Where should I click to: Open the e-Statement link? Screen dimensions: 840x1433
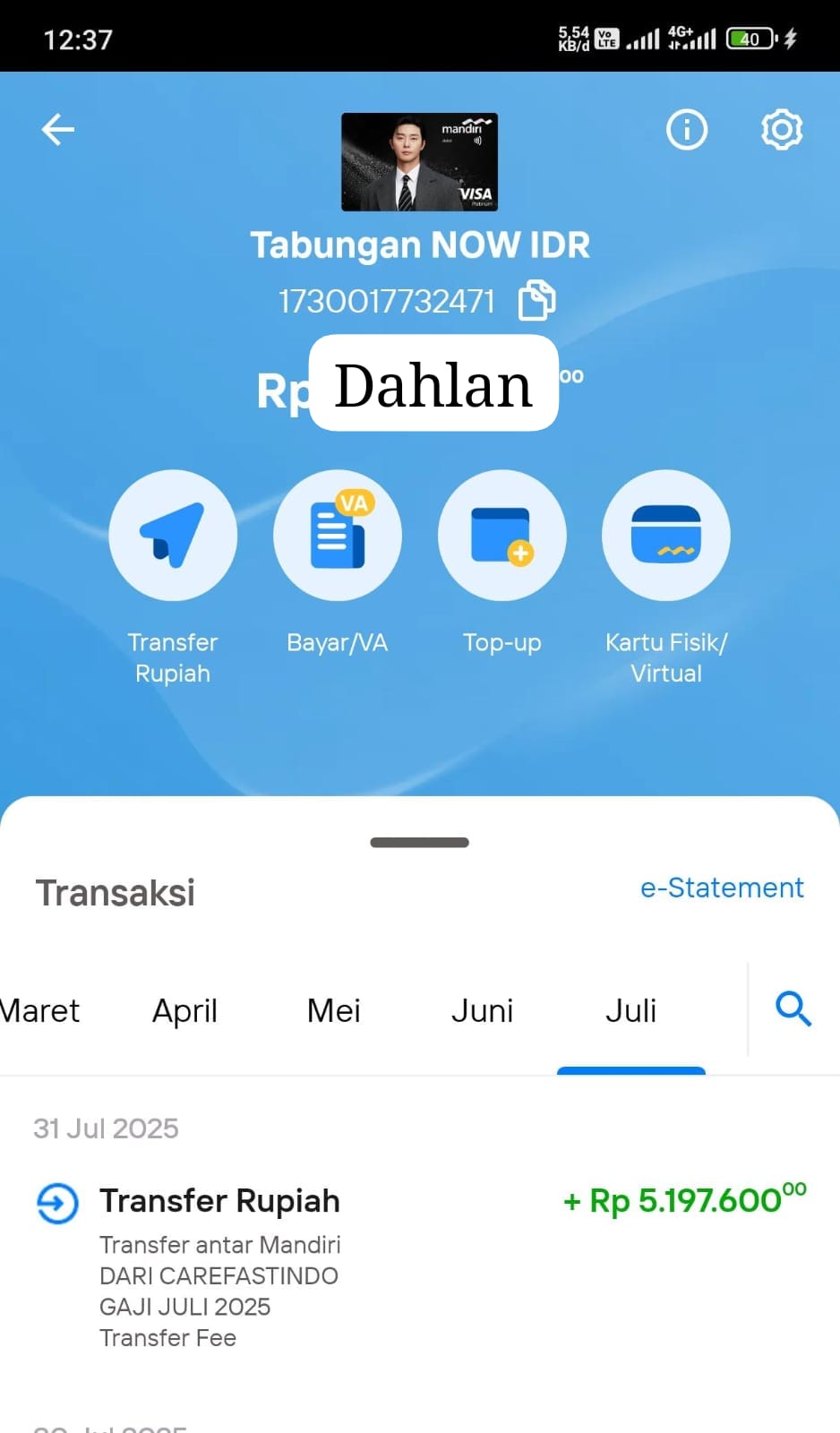point(722,888)
